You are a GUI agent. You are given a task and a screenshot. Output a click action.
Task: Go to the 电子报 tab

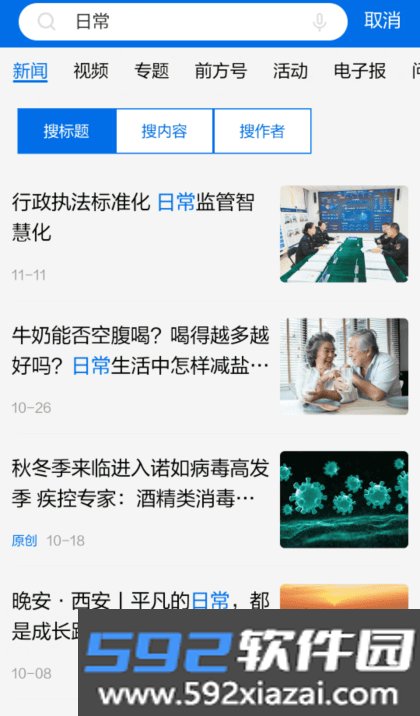pyautogui.click(x=360, y=71)
